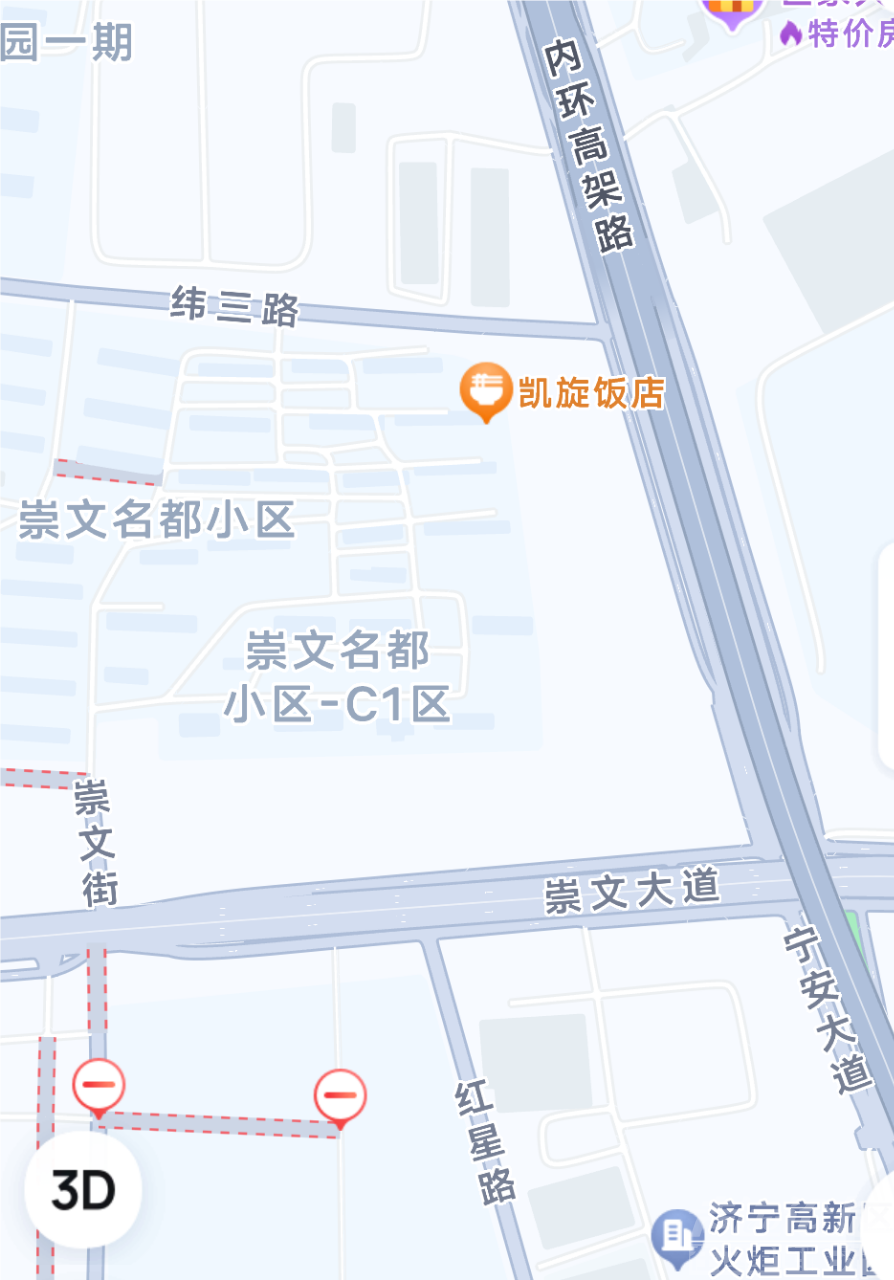Switch the map to 3D view

83,1189
